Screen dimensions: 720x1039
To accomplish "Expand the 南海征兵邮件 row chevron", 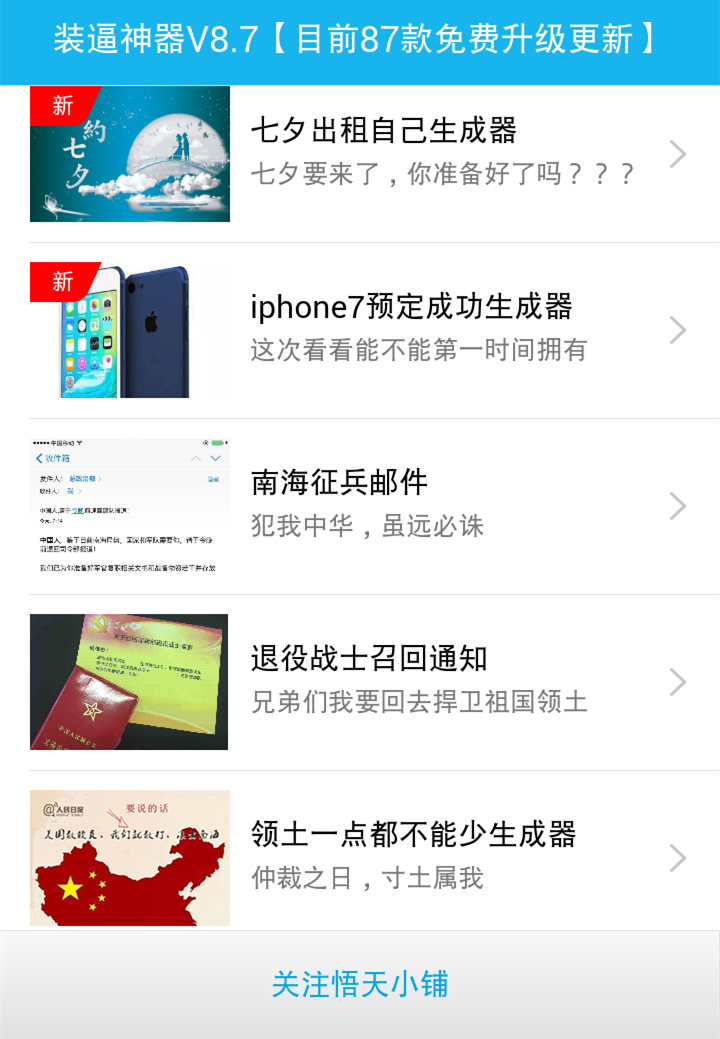I will [679, 507].
